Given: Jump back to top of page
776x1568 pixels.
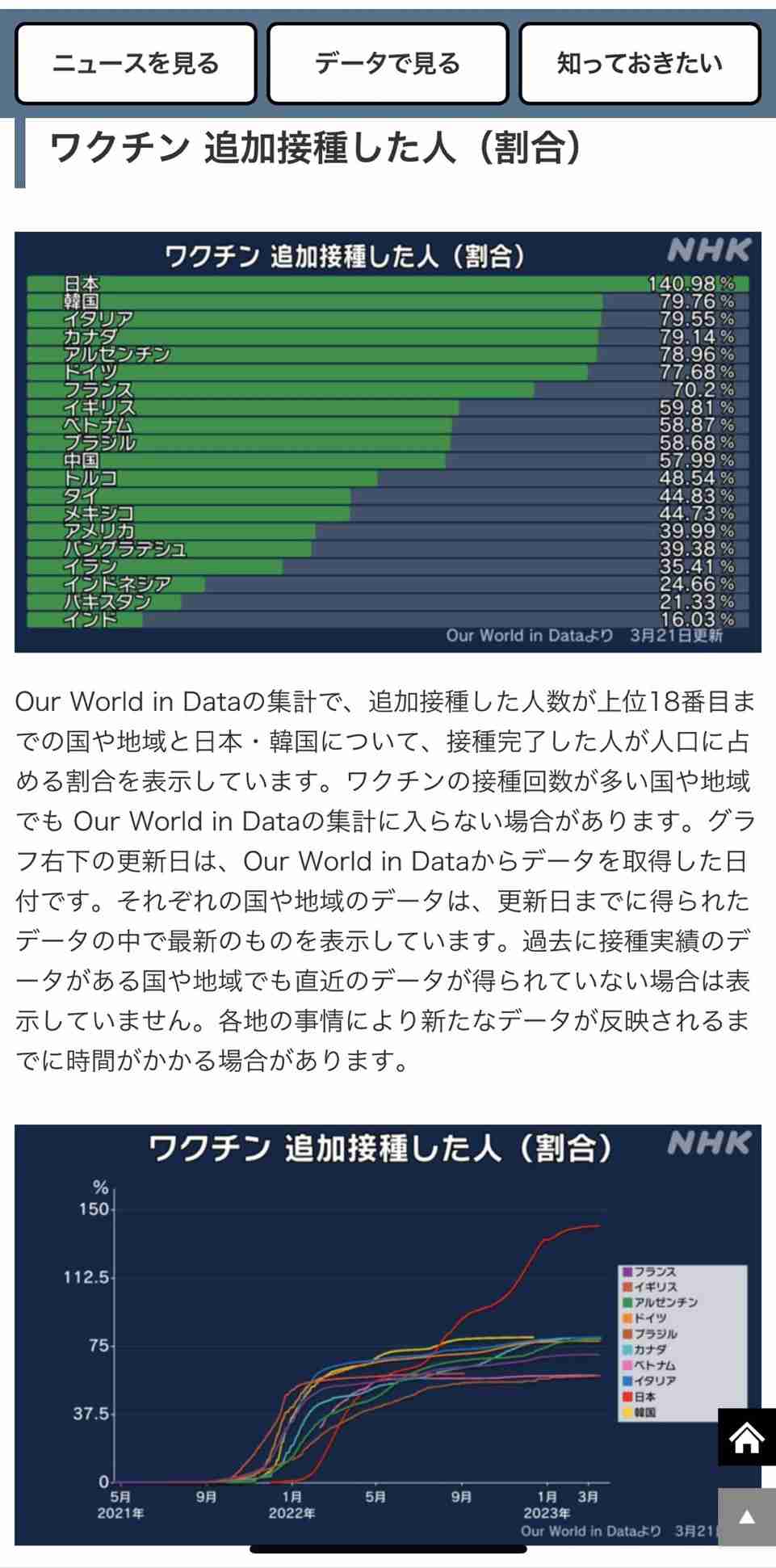Looking at the screenshot, I should coord(747,1516).
